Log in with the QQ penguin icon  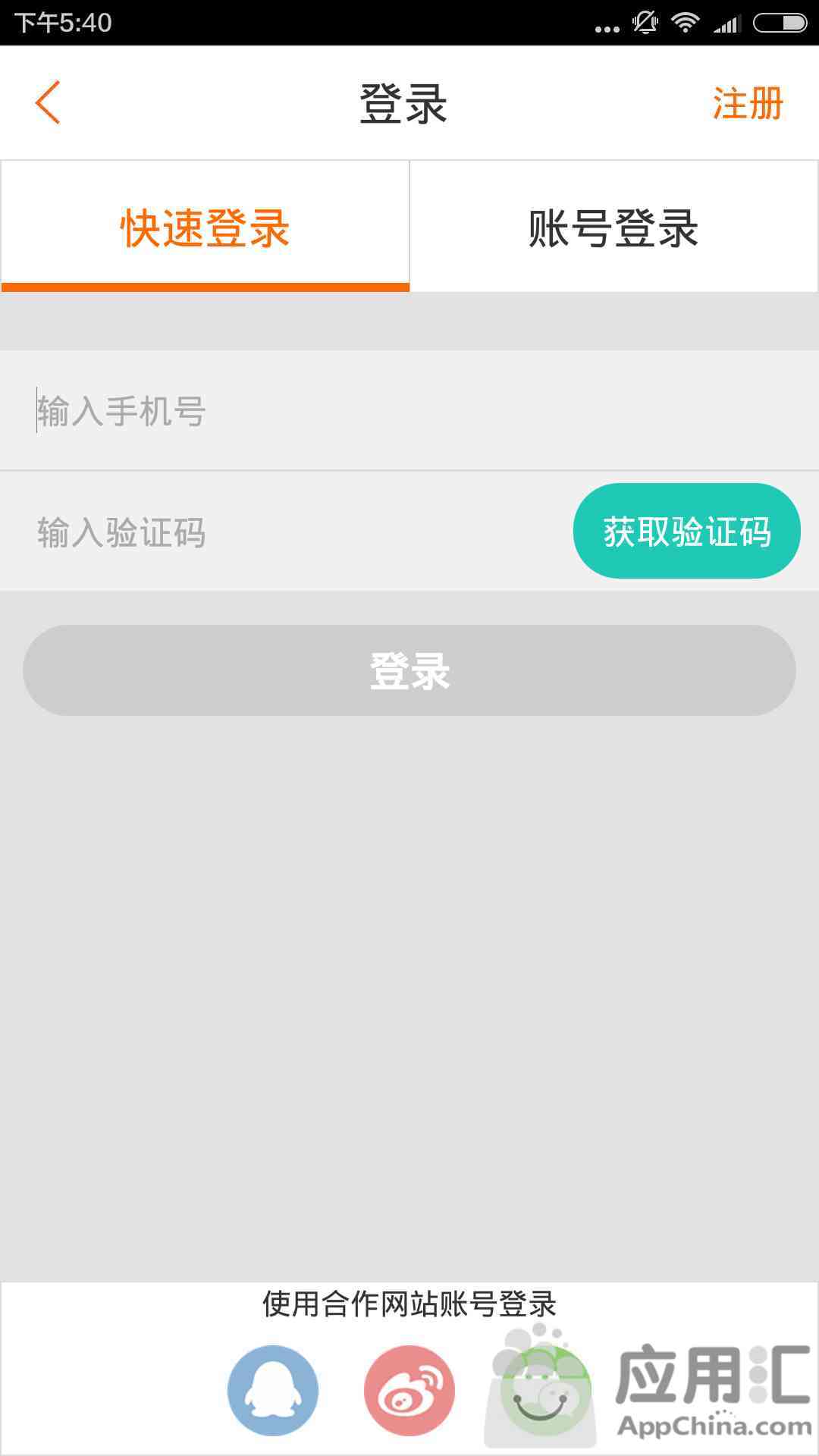tap(273, 1390)
